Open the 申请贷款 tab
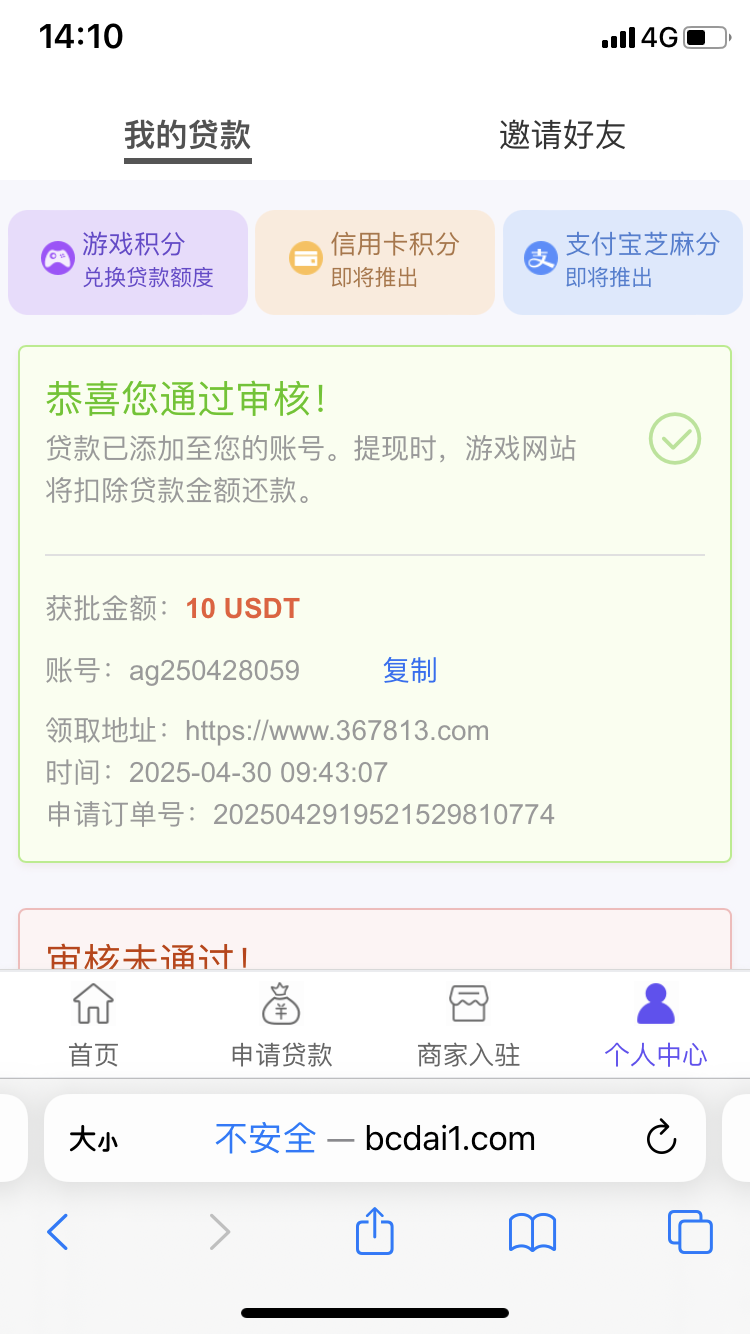 [281, 1025]
